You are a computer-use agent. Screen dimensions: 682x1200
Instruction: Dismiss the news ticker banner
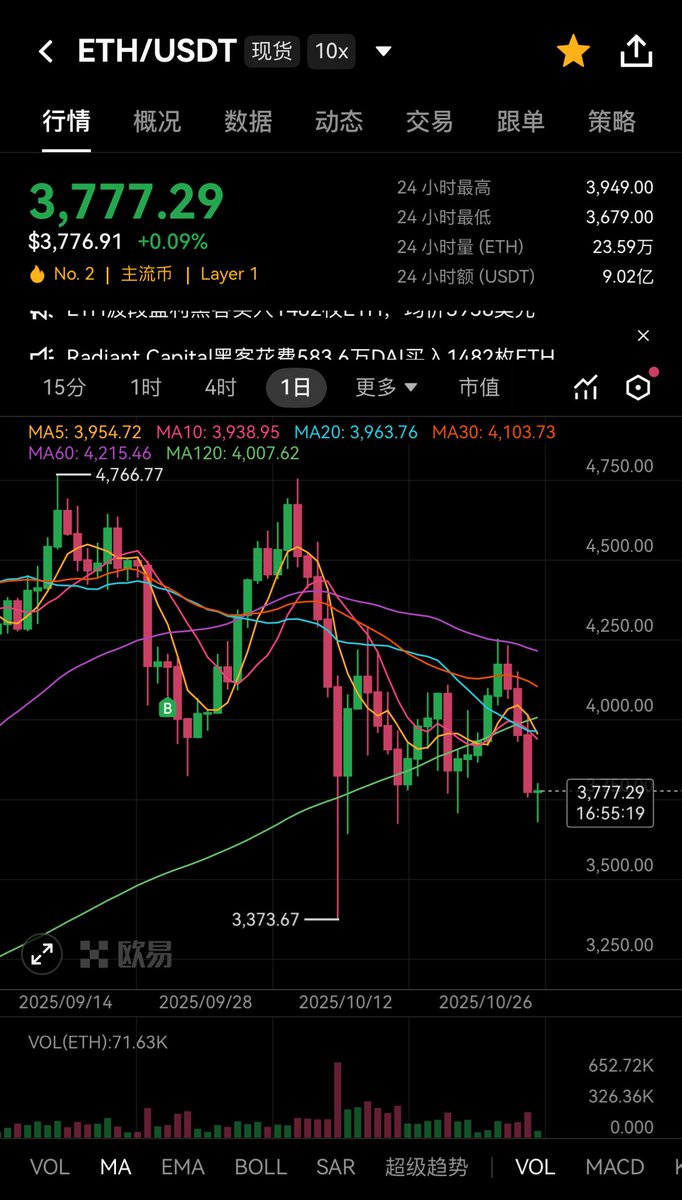tap(643, 336)
